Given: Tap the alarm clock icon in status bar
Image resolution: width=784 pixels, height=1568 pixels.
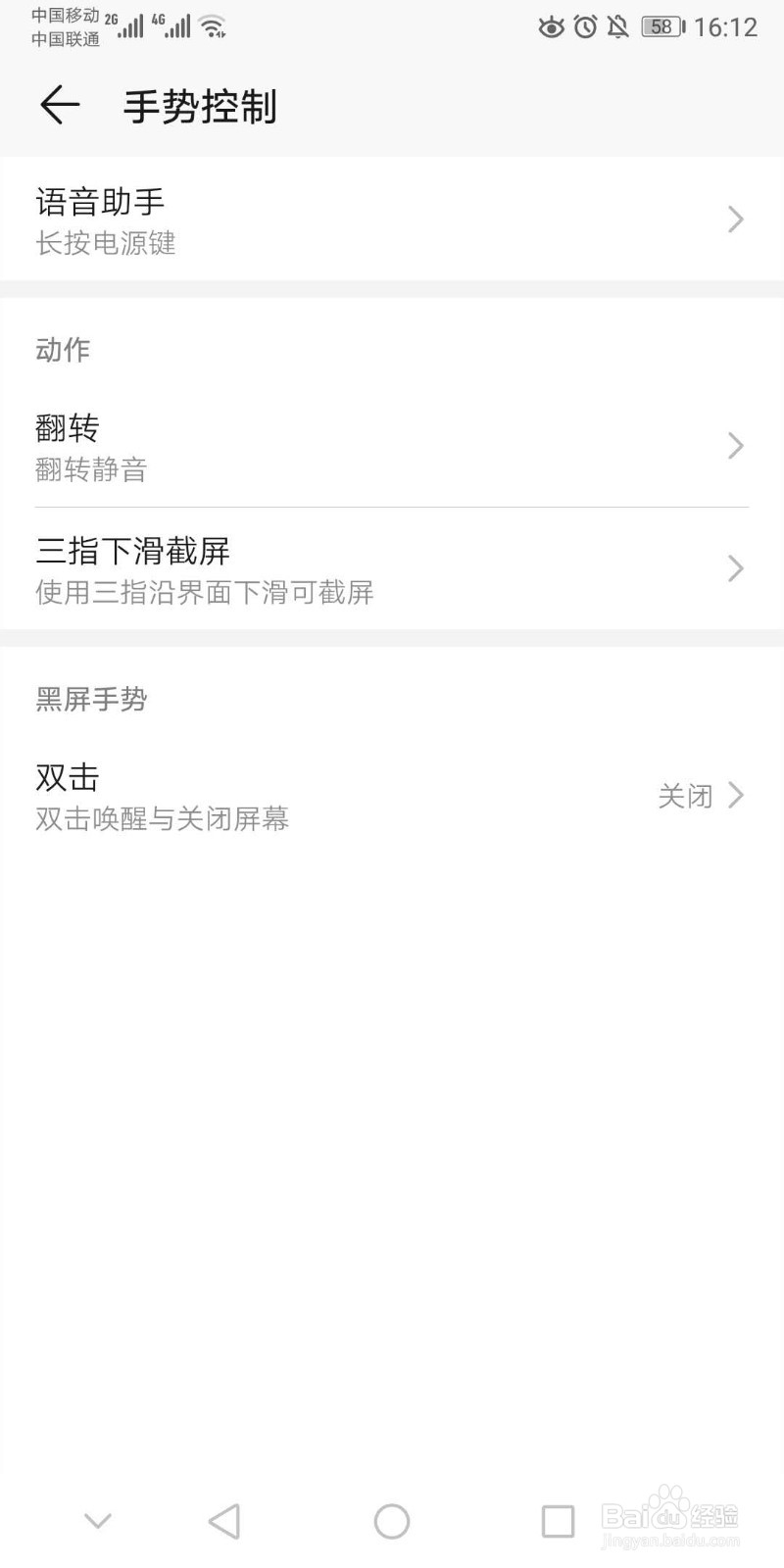Looking at the screenshot, I should coord(585,27).
